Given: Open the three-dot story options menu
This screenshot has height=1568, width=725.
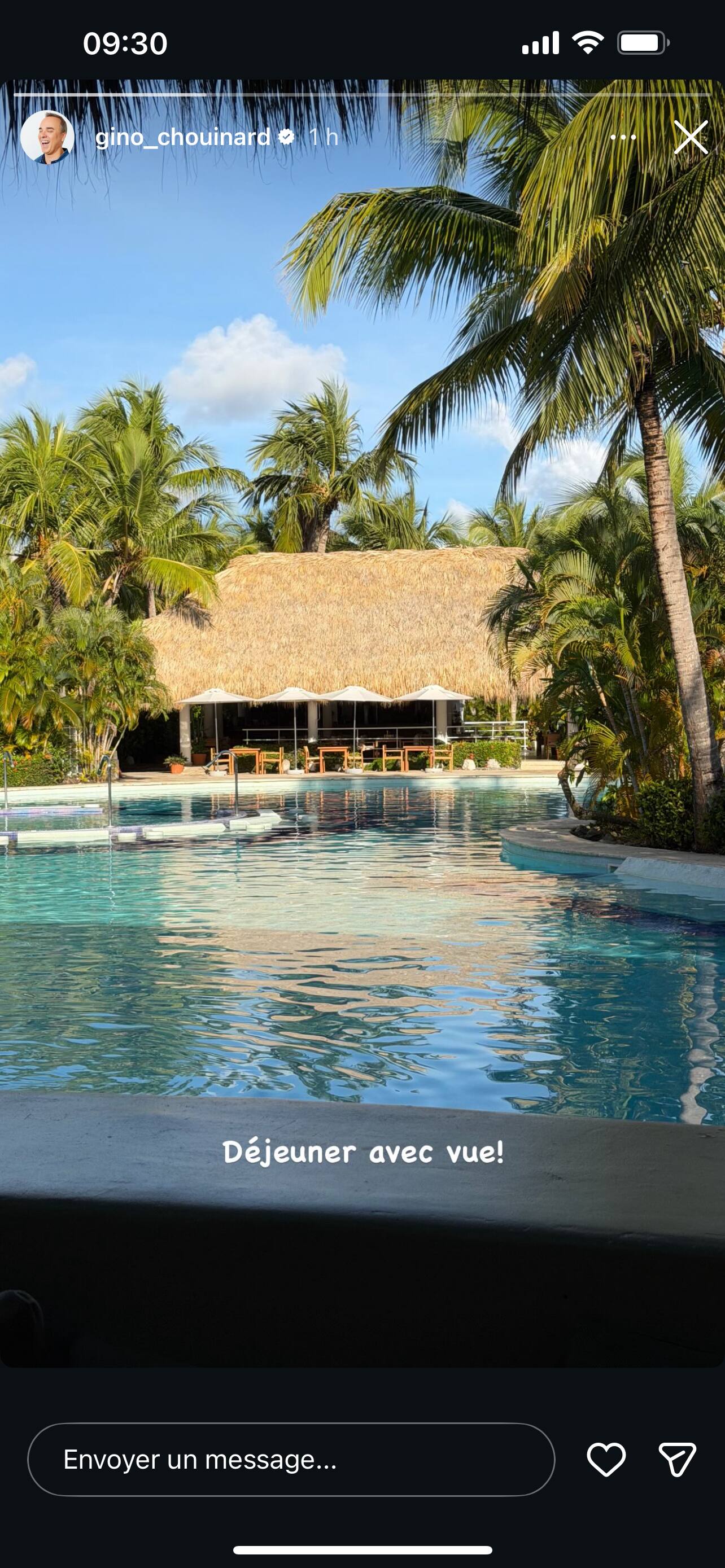Looking at the screenshot, I should [x=623, y=138].
